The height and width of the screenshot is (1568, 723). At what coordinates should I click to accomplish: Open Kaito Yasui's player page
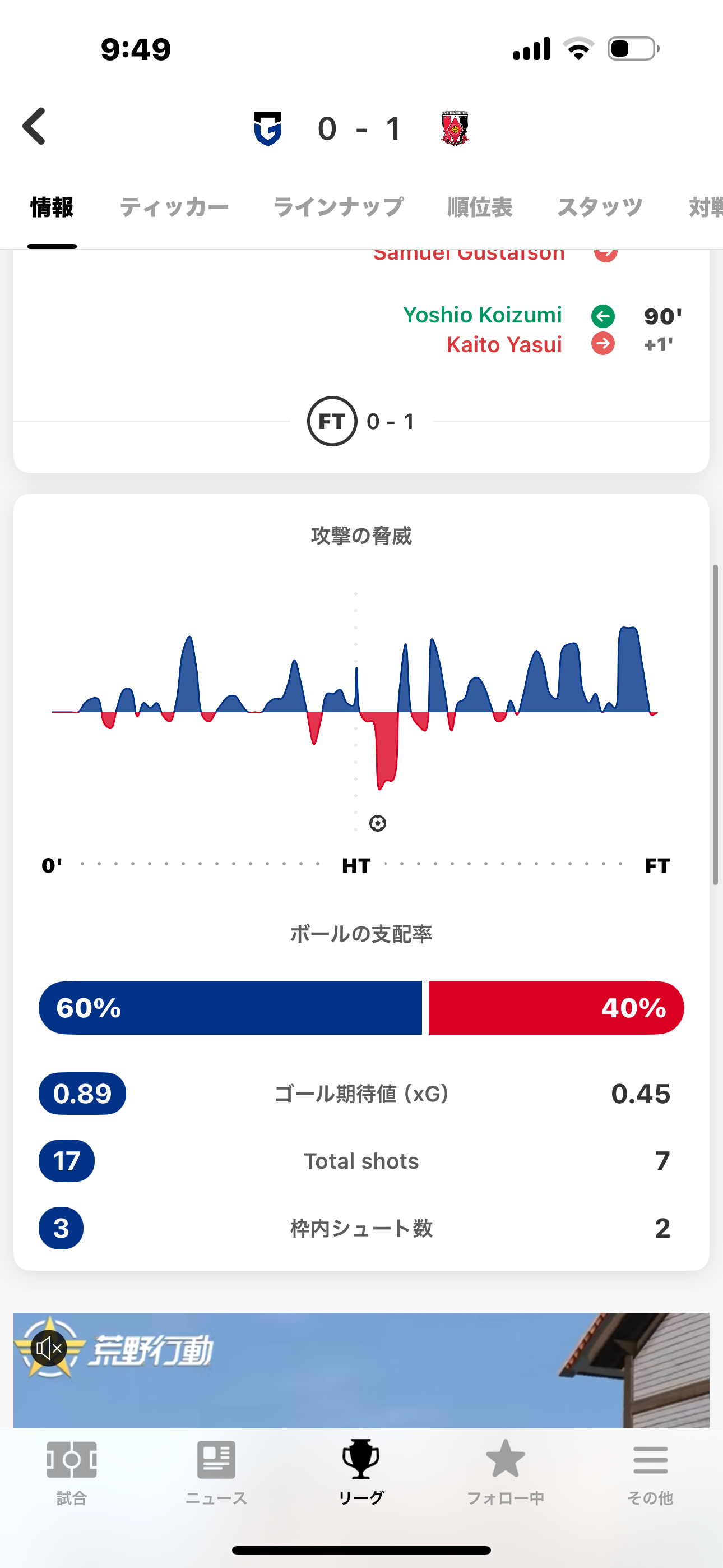504,345
